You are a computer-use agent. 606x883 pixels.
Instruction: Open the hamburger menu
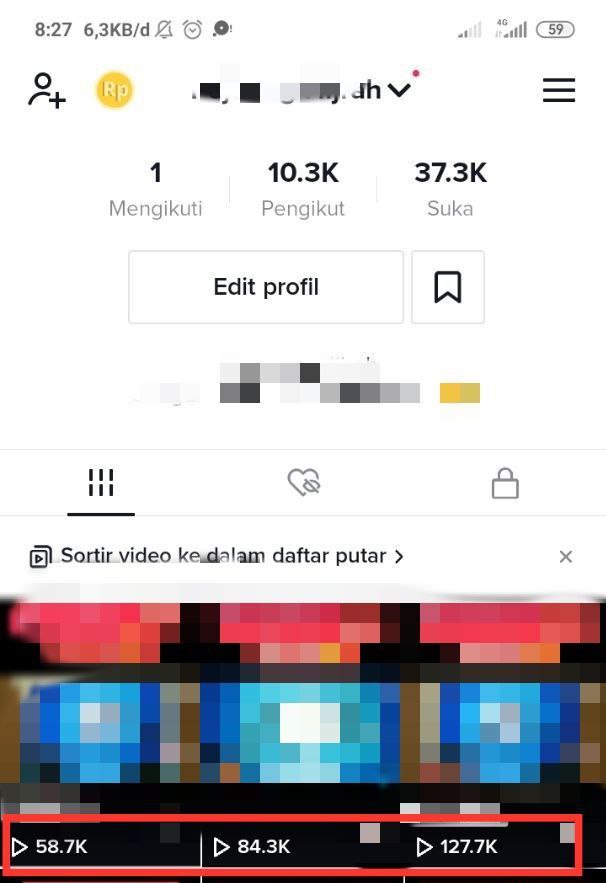click(x=559, y=90)
